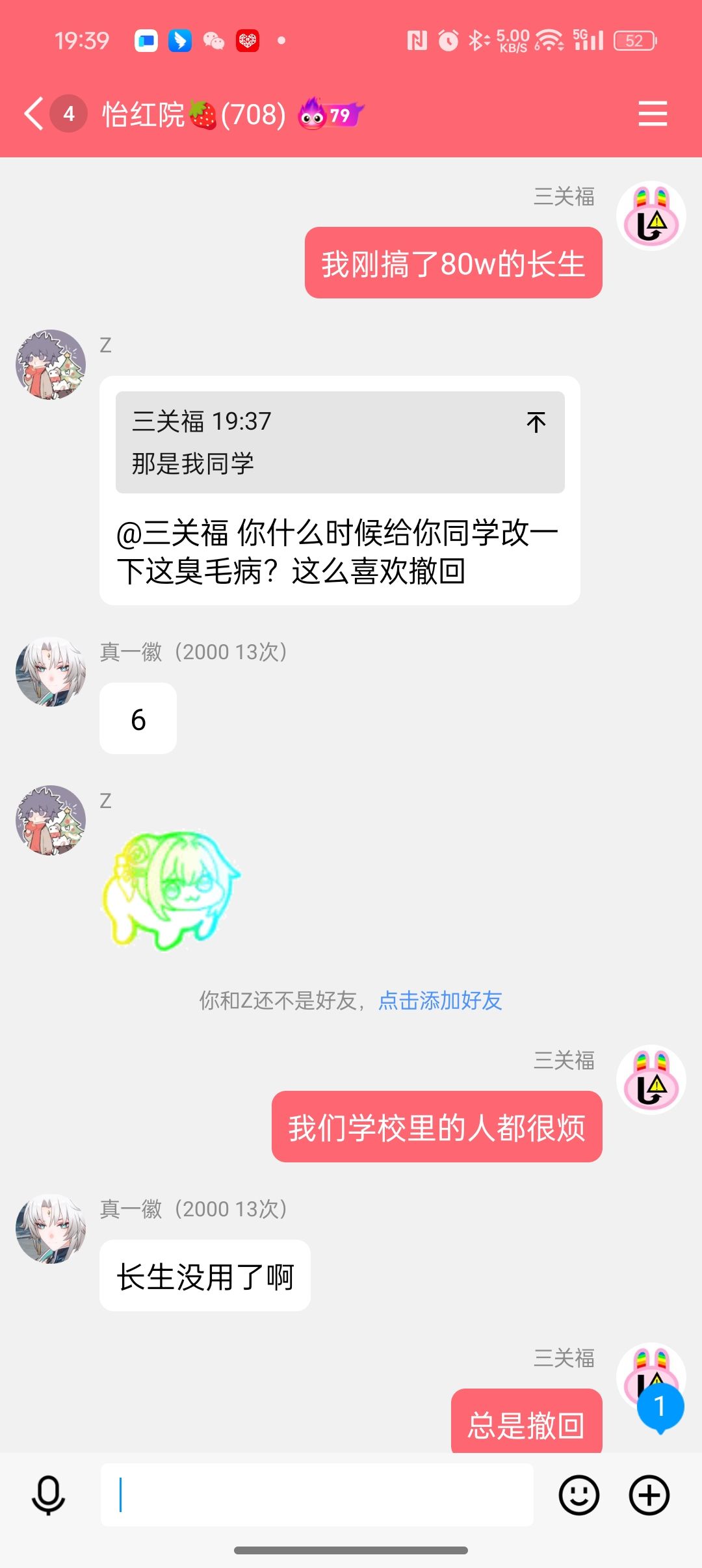Viewport: 702px width, 1568px height.
Task: Open 三关福's avatar beside 我们学校里的人都很烦
Action: 651,1080
